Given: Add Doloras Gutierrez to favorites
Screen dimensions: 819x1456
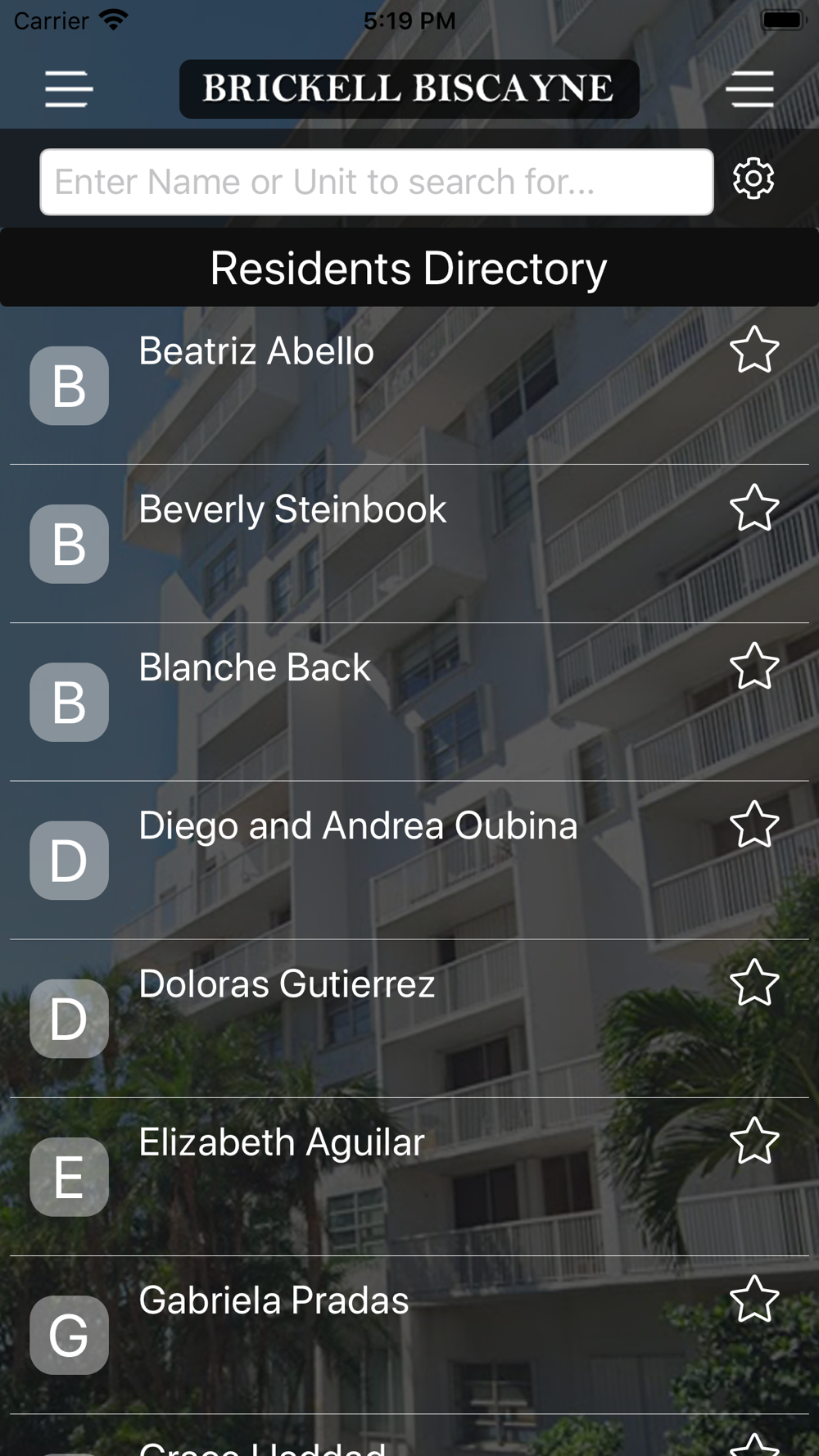Looking at the screenshot, I should click(x=753, y=983).
